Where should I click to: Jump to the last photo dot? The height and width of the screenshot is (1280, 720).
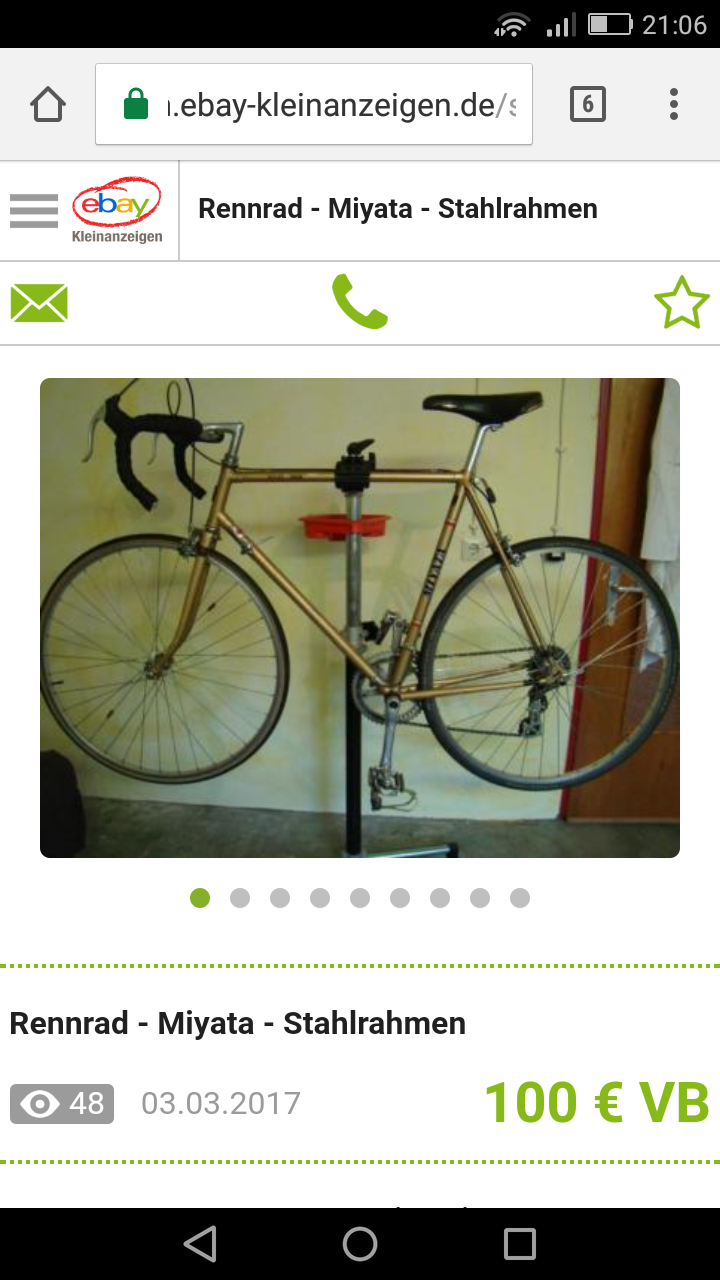(520, 898)
